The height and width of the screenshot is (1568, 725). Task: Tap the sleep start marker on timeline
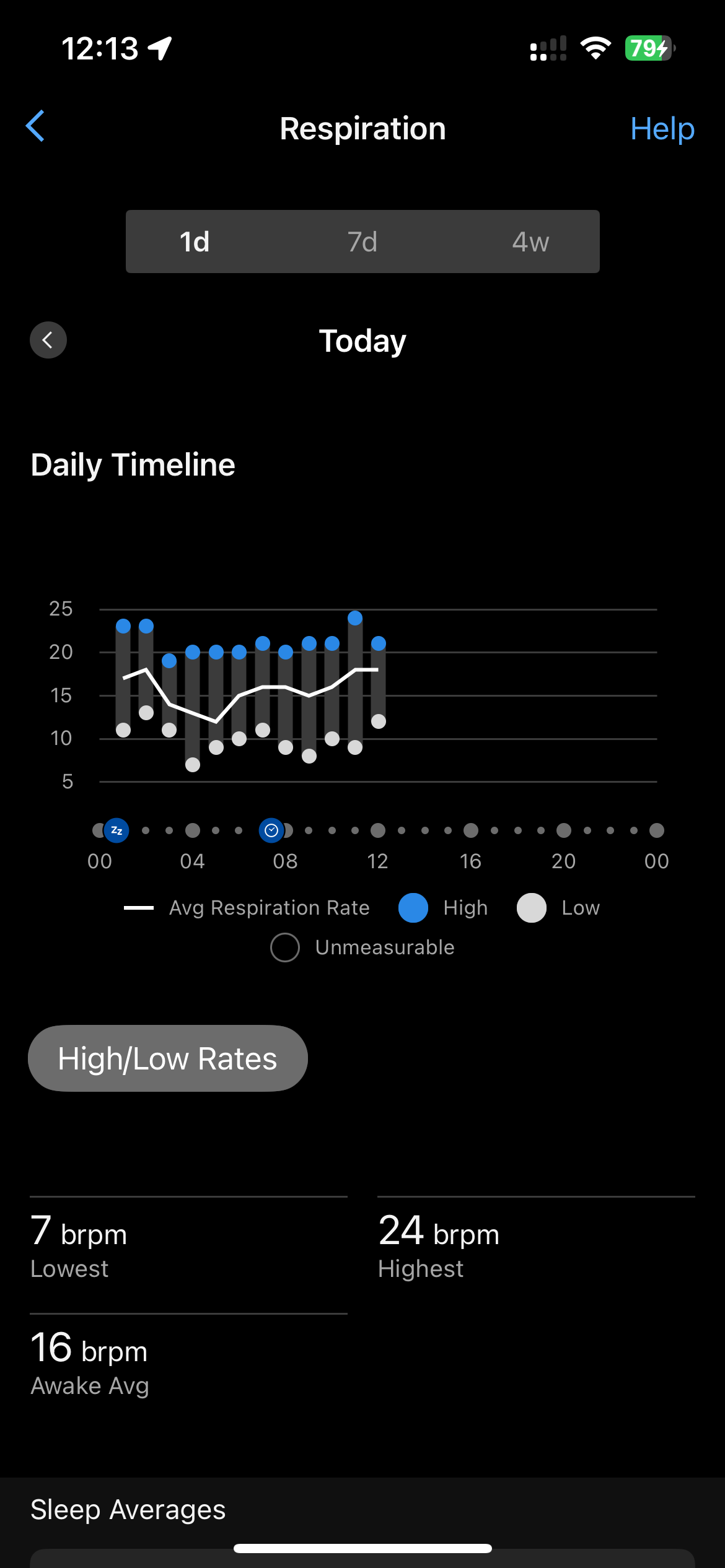click(116, 830)
